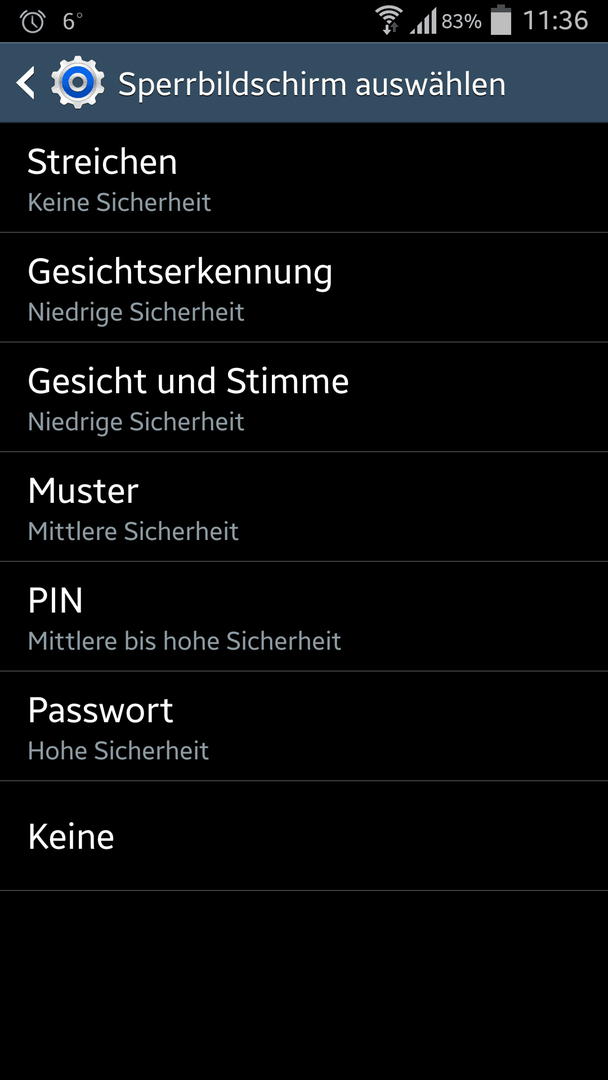The height and width of the screenshot is (1080, 608).
Task: Choose Gesichtserkennung as screen lock
Action: [304, 287]
